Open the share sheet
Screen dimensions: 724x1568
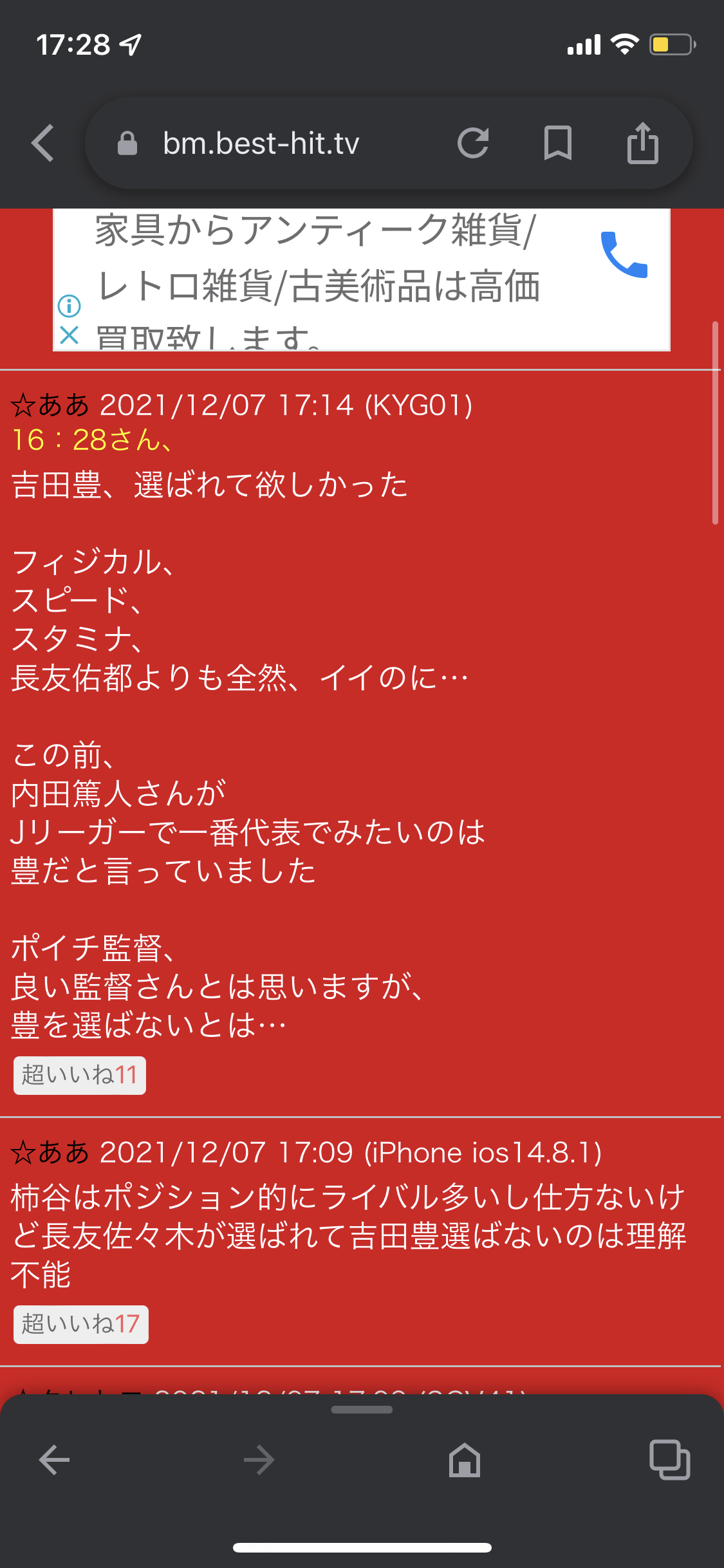click(642, 143)
